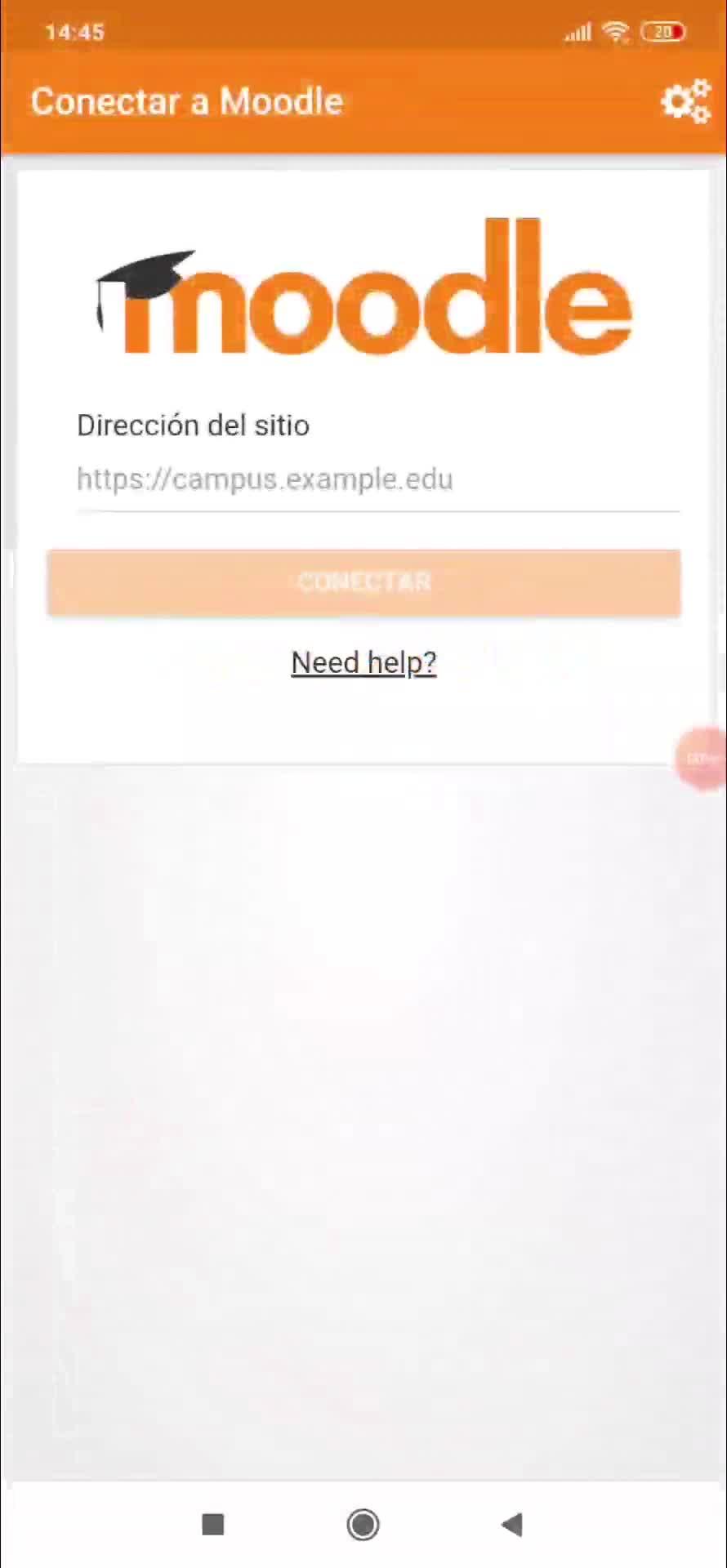The height and width of the screenshot is (1568, 727).
Task: Tap the CONECTAR button
Action: point(363,582)
